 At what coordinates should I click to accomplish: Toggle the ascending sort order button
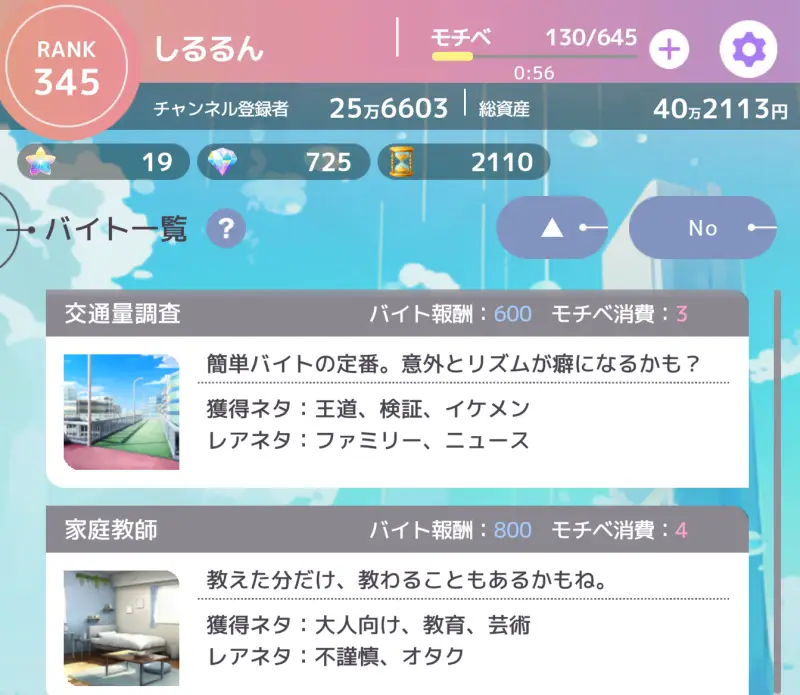[x=553, y=228]
